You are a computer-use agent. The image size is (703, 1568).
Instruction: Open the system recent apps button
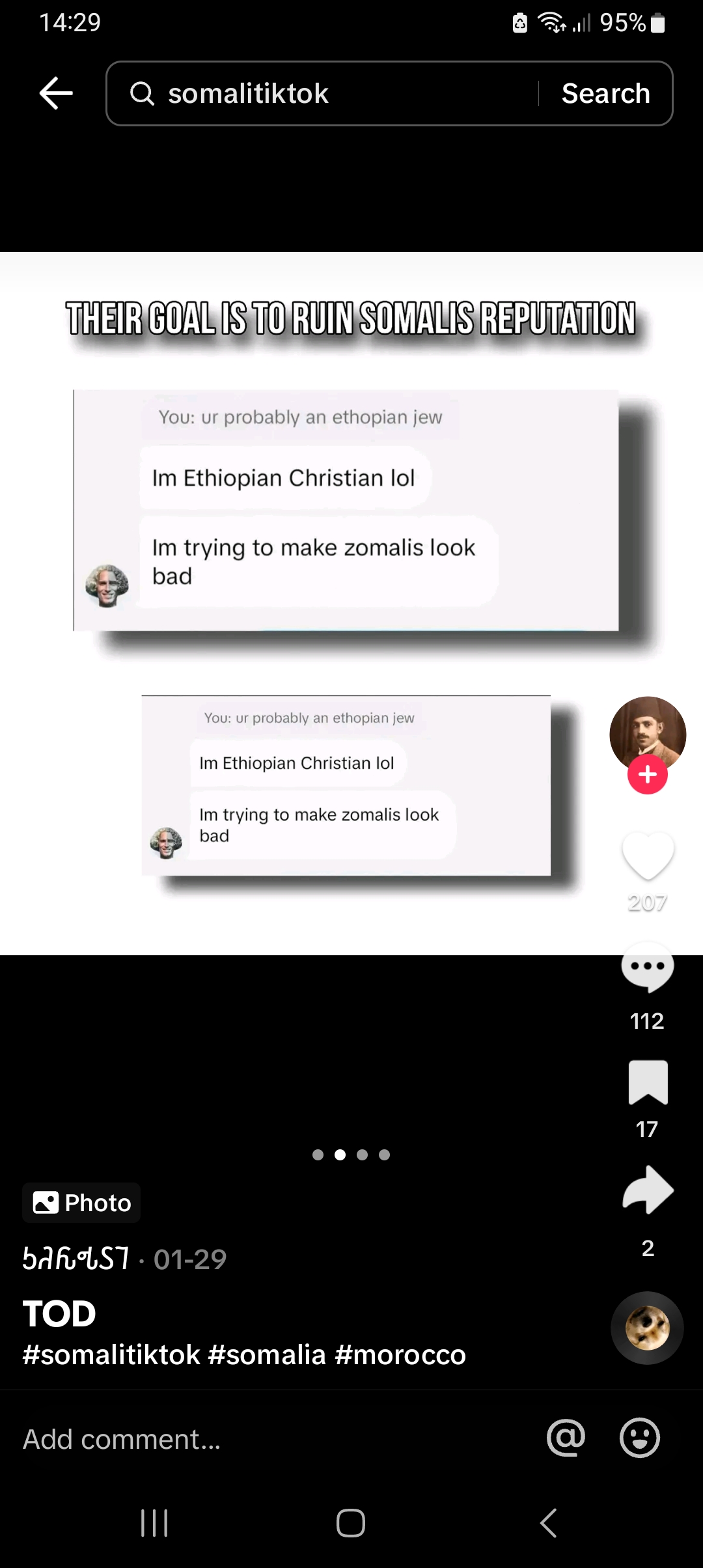(154, 1523)
